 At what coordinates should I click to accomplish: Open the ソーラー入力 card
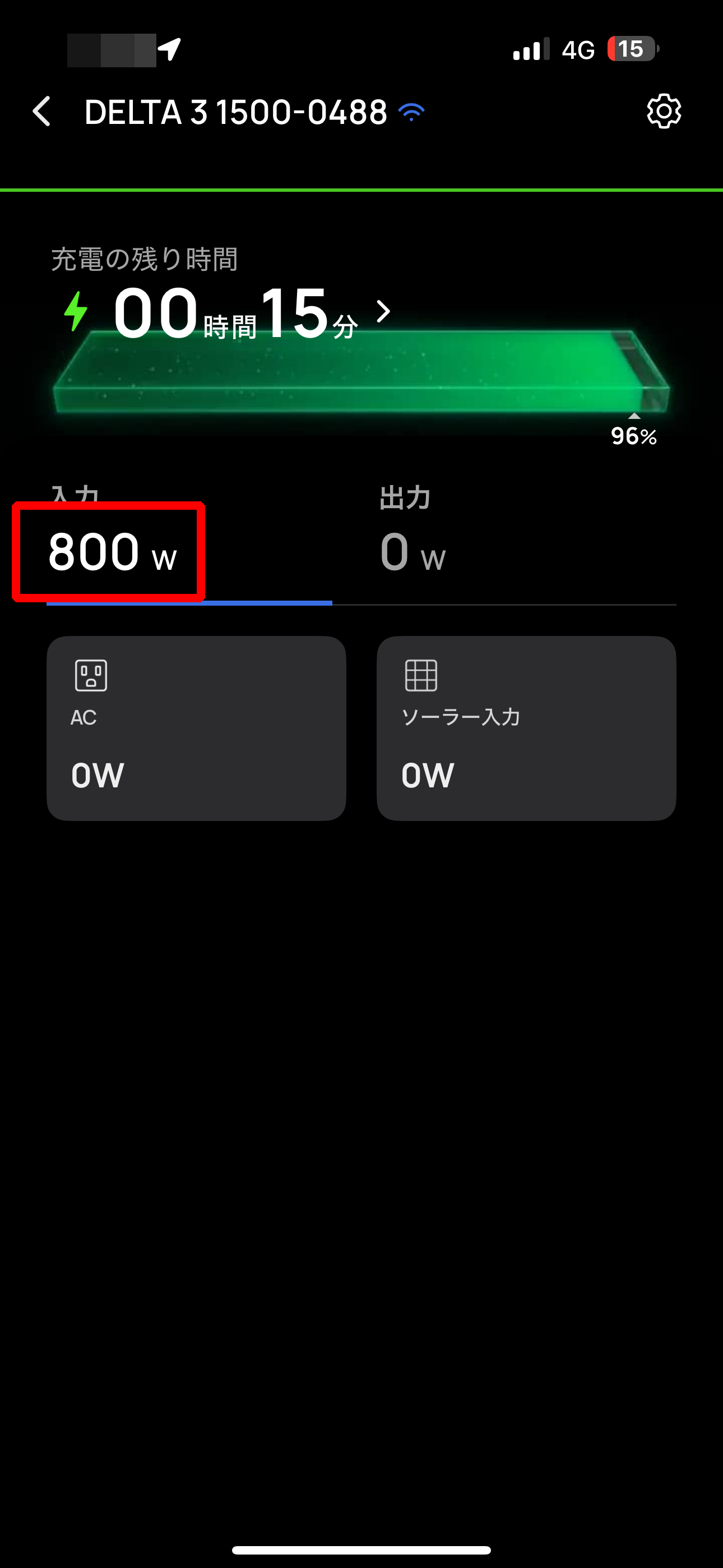pos(526,728)
